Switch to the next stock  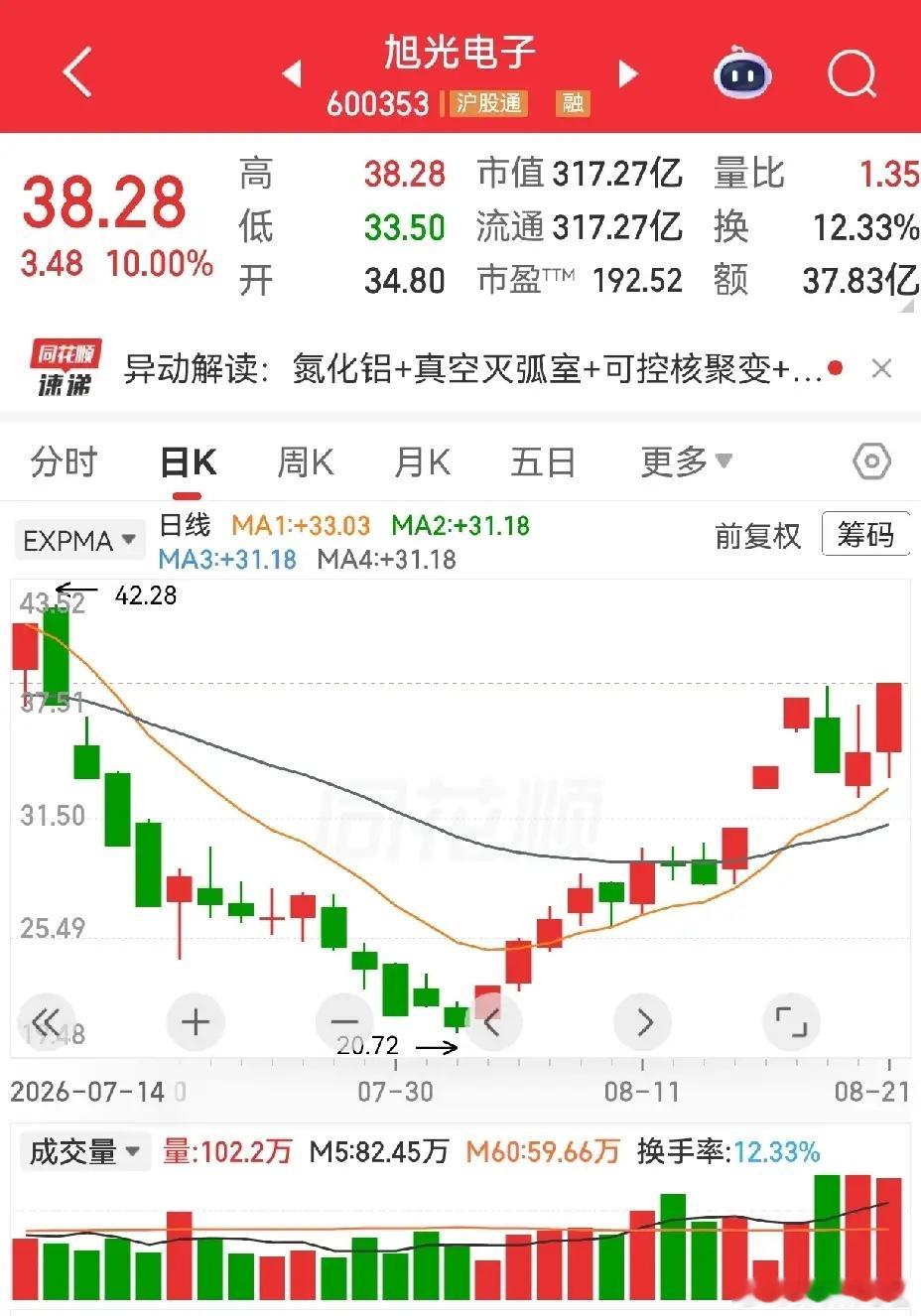(x=627, y=73)
